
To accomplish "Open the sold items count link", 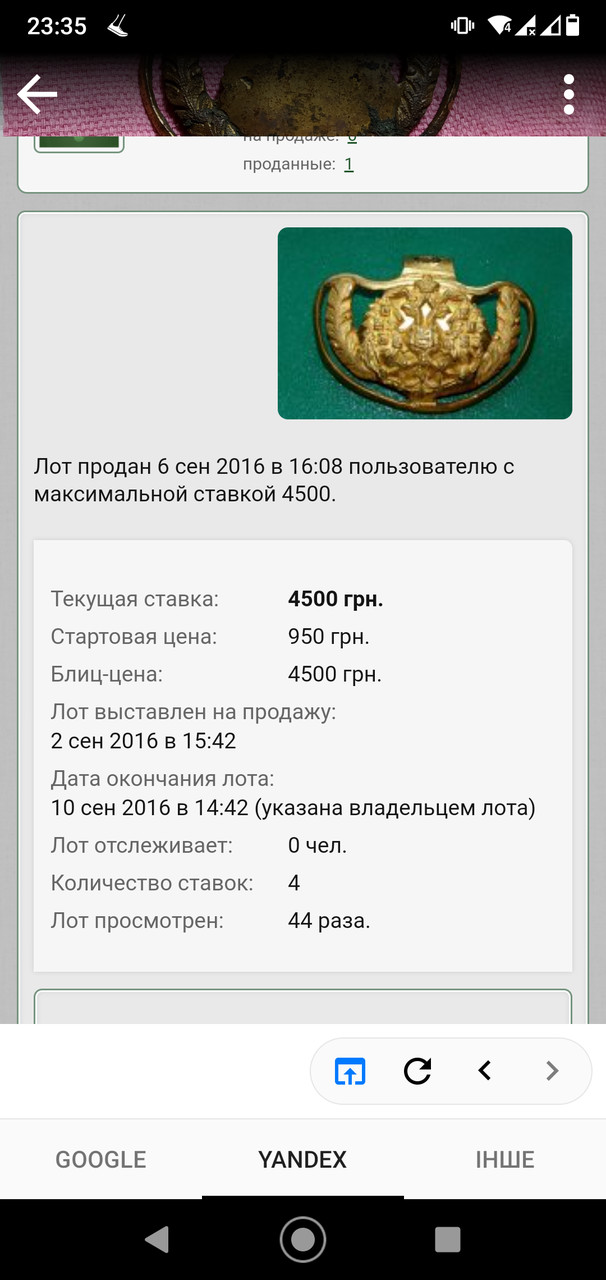I will [348, 164].
